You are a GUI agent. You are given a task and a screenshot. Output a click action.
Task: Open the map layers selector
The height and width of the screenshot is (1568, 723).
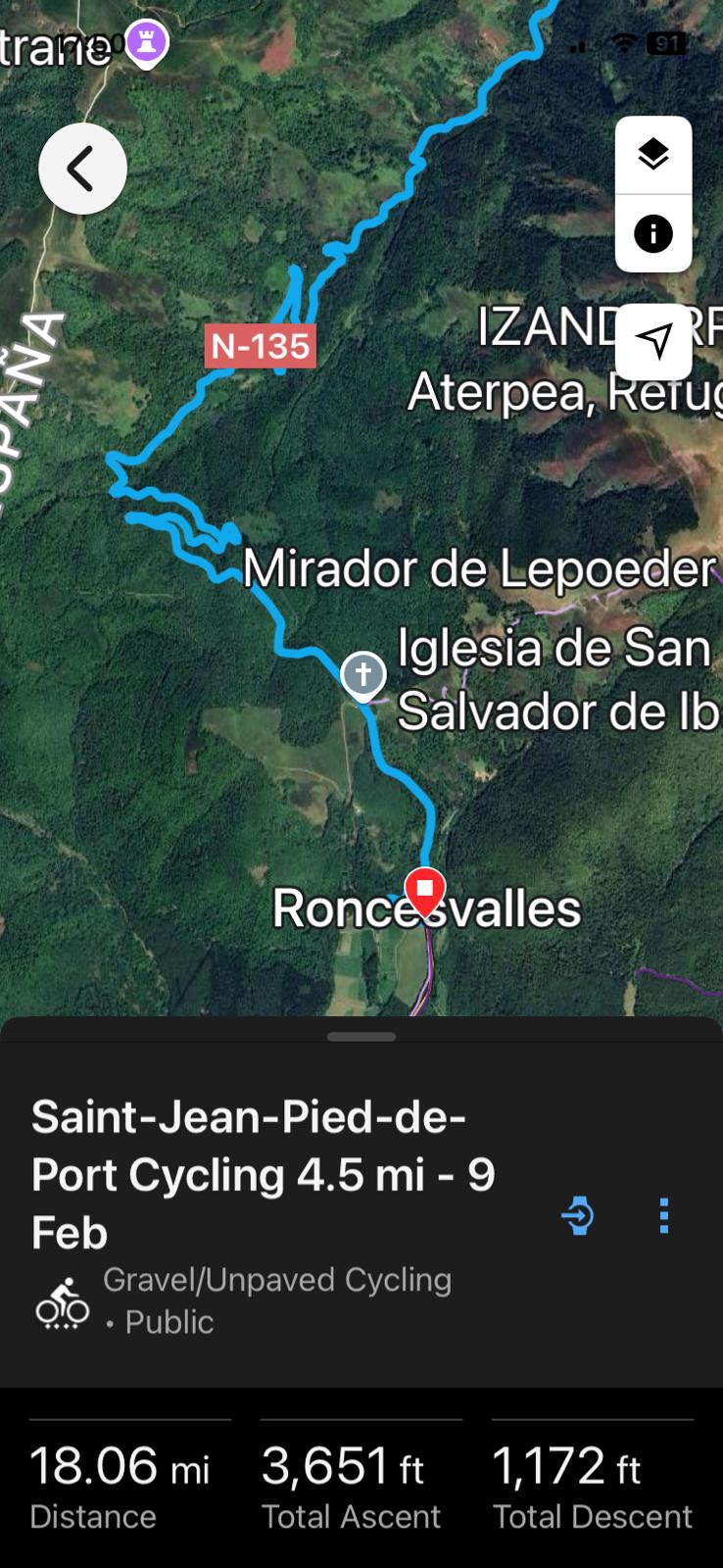(653, 155)
